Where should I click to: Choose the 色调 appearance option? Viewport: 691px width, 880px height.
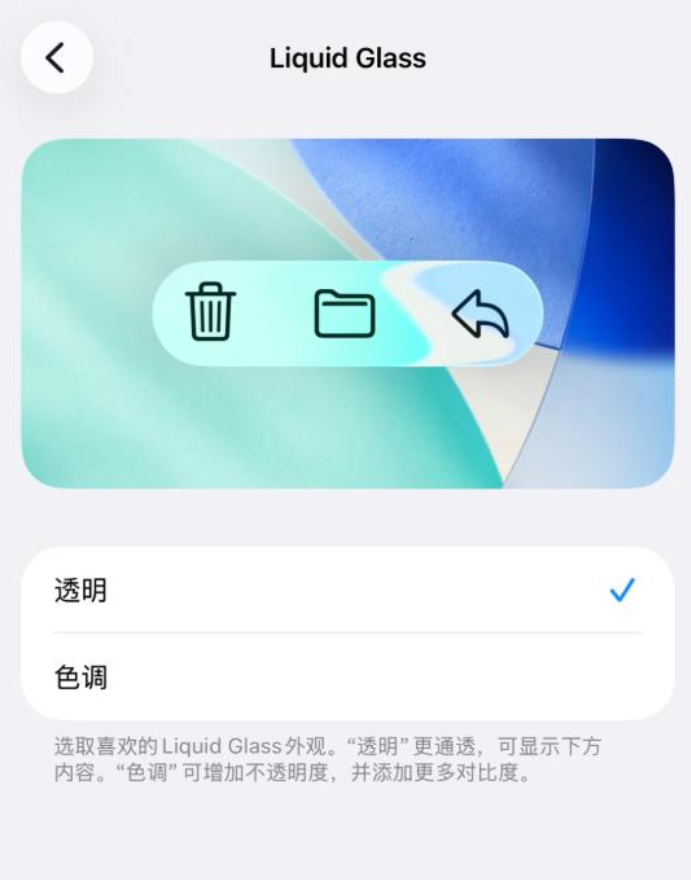pos(347,677)
